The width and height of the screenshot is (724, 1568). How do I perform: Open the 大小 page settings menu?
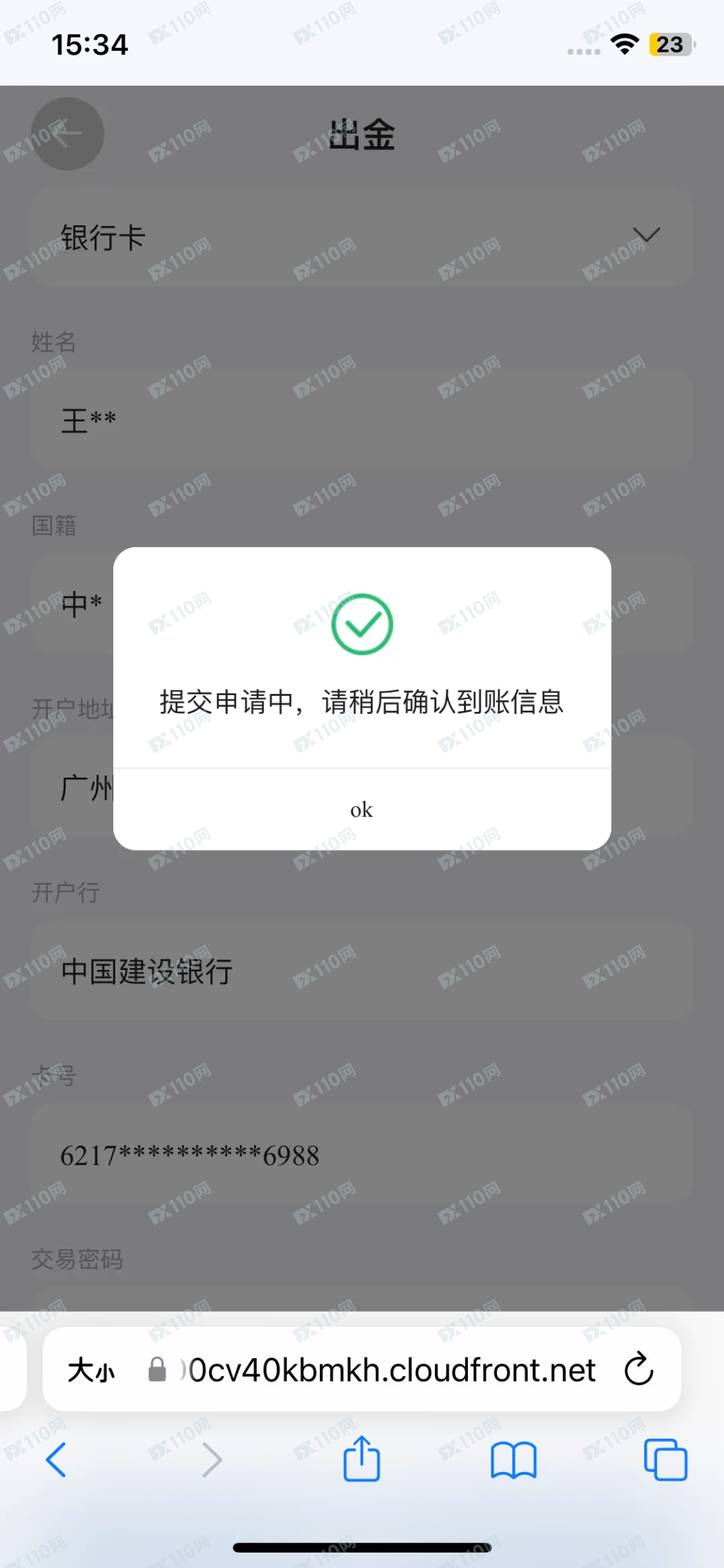tap(91, 1370)
